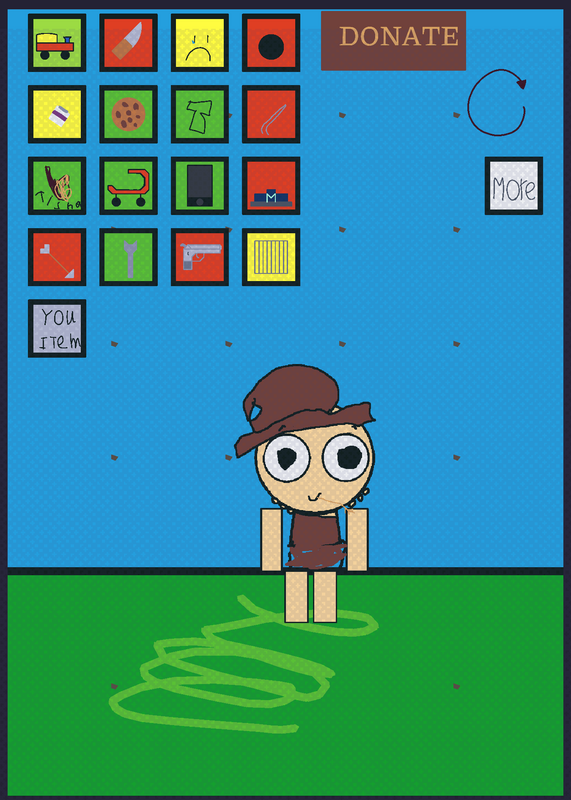Select the tweezers item
This screenshot has width=571, height=800.
(x=271, y=114)
